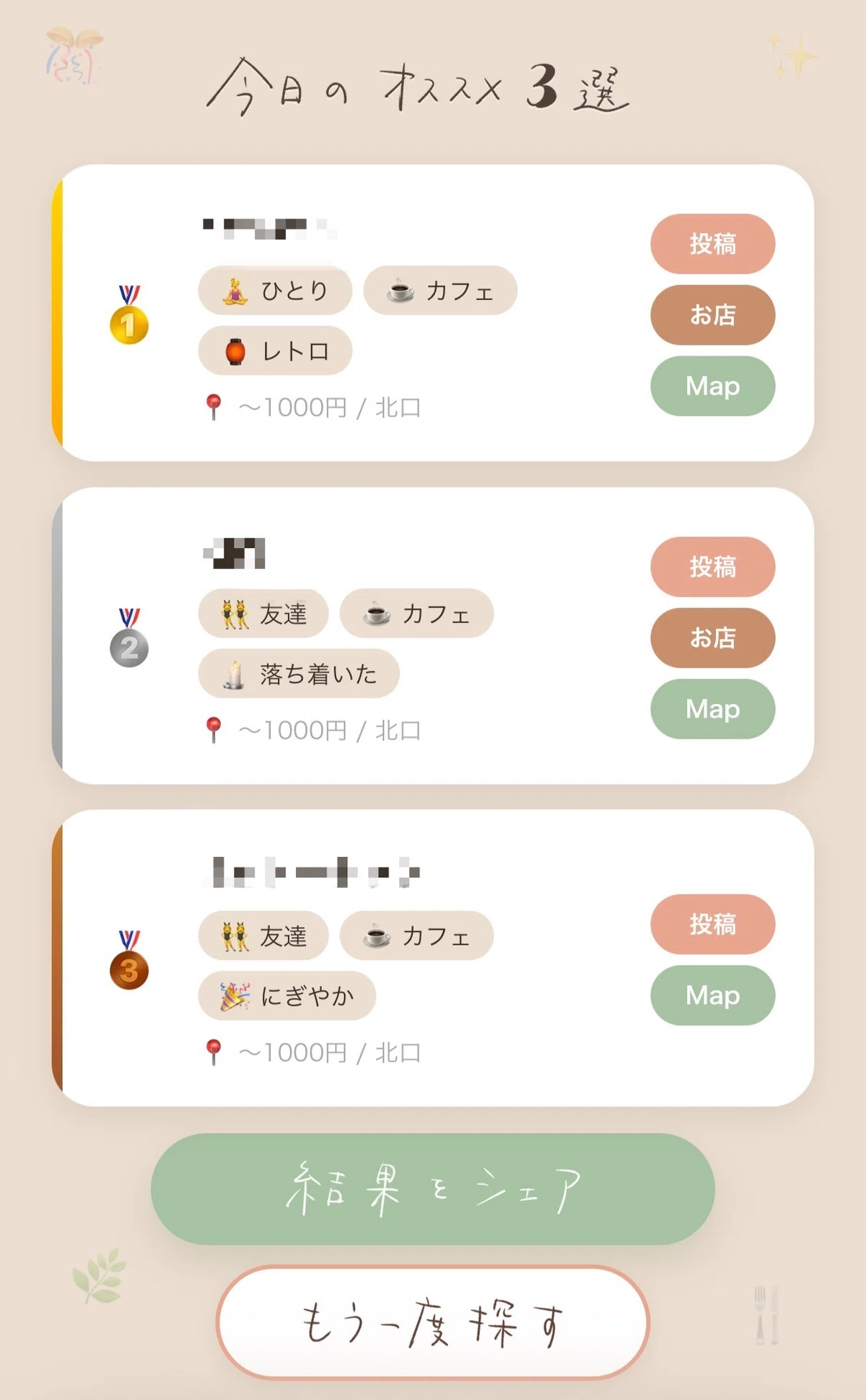
Task: Open Map for the second-ranked café
Action: (x=713, y=709)
